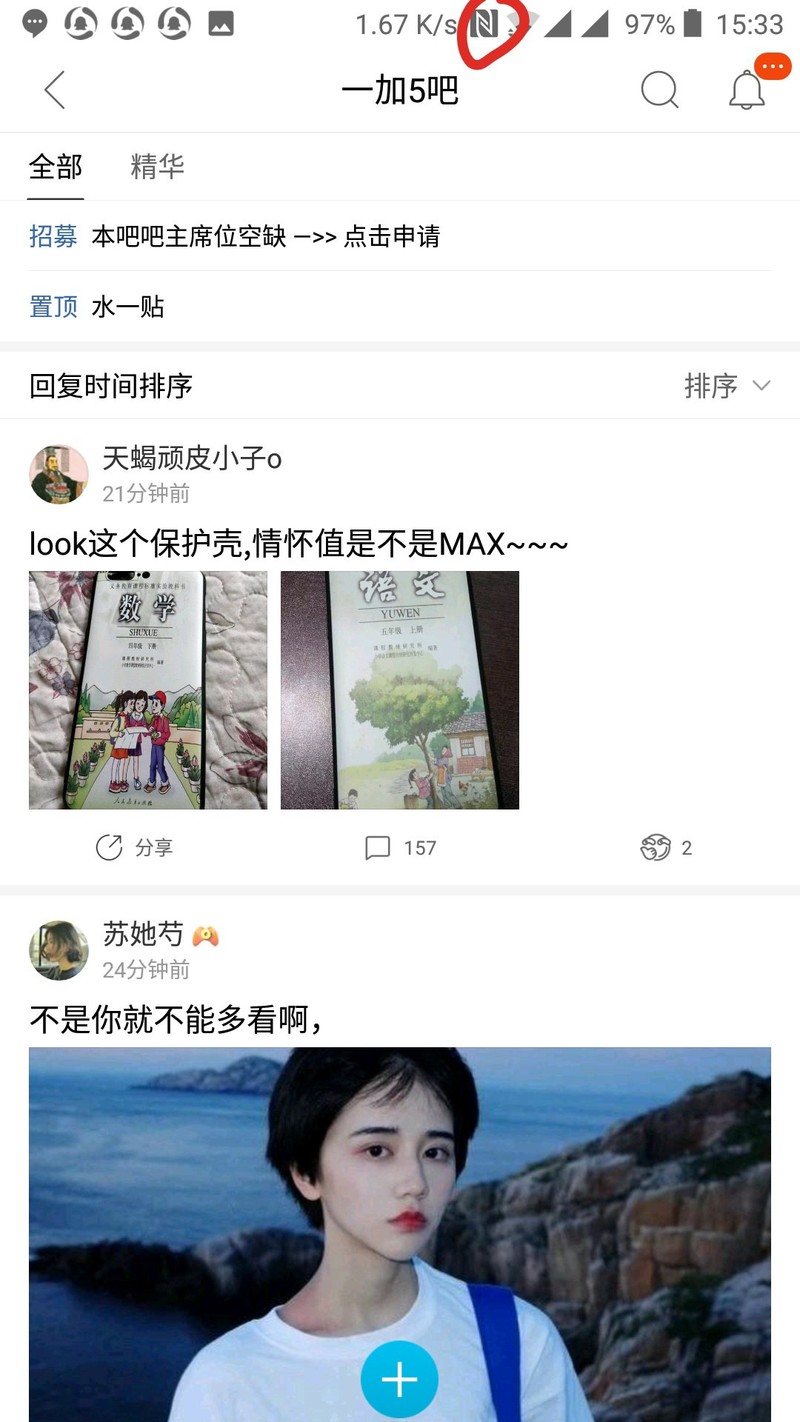The image size is (800, 1422).
Task: Open post about look这个保护壳
Action: click(298, 543)
